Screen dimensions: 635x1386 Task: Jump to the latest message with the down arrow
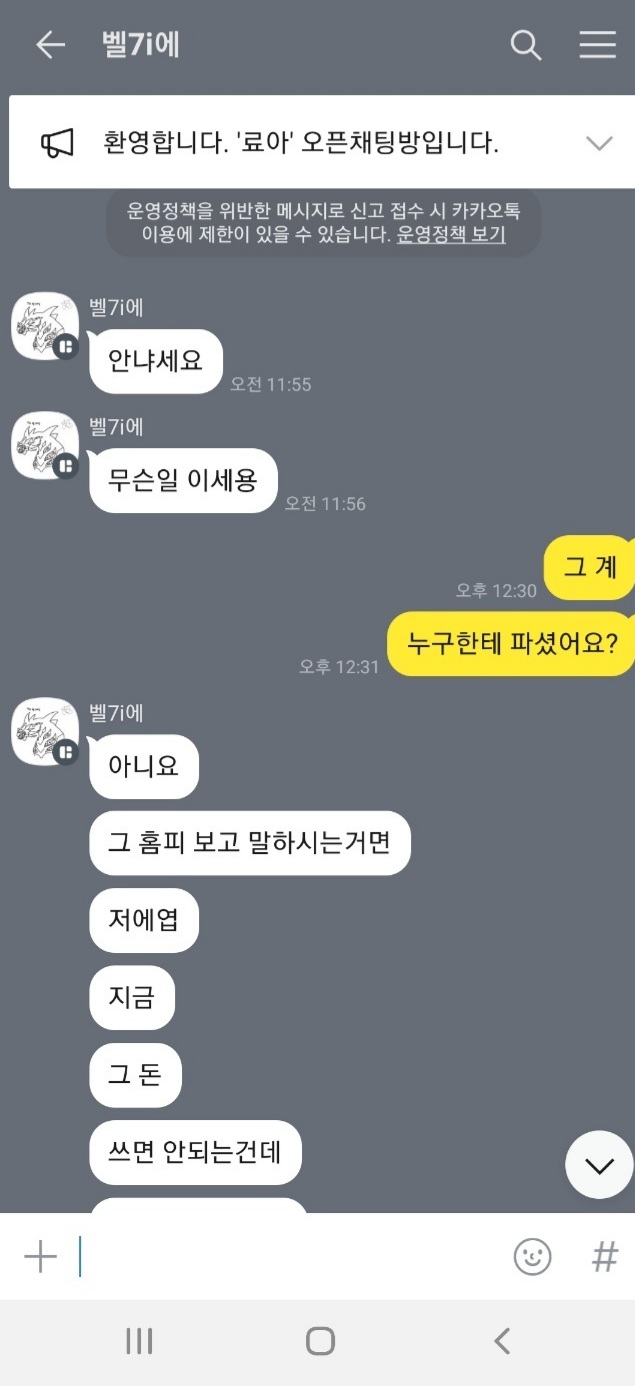(x=599, y=1165)
